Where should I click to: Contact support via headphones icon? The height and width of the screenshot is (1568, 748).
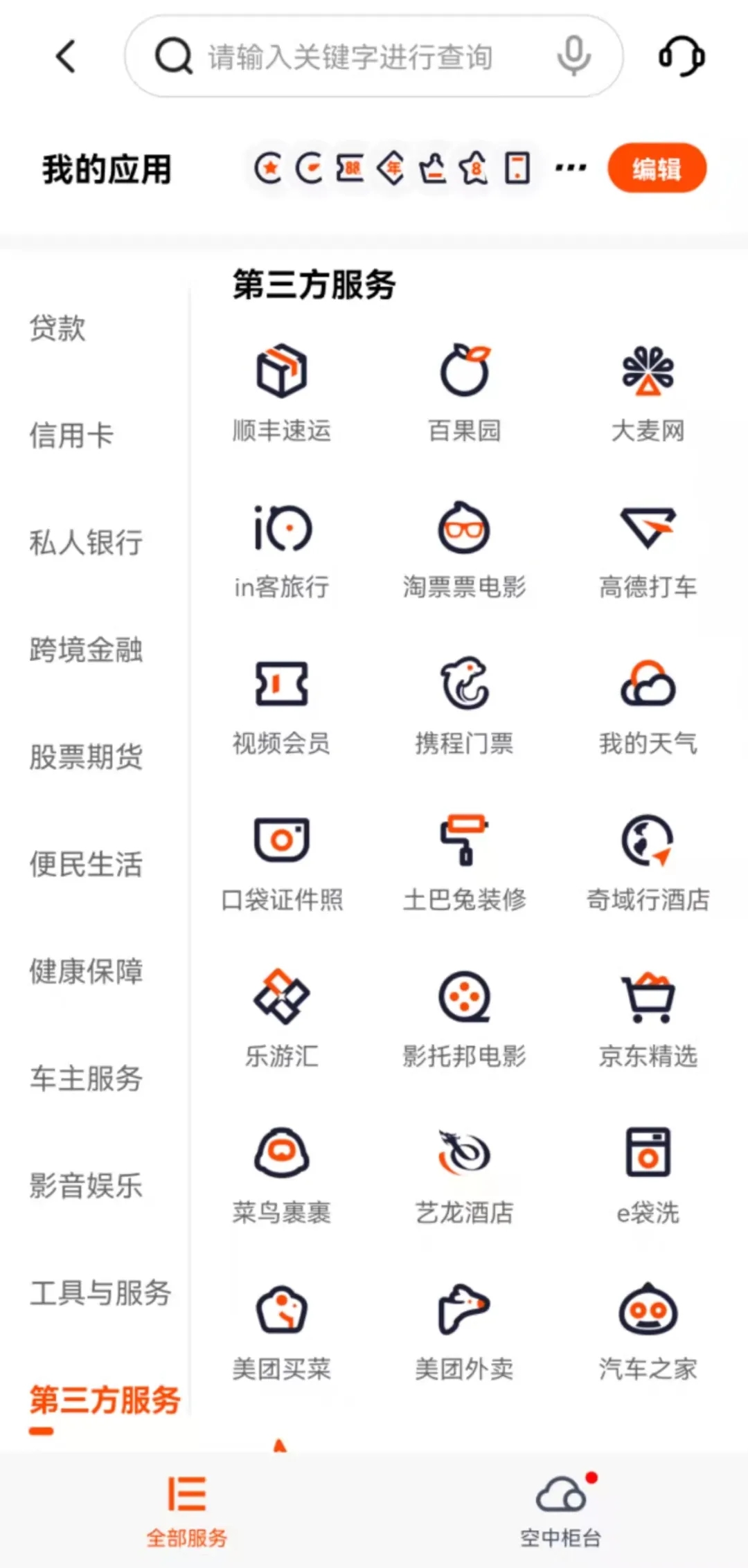click(682, 57)
